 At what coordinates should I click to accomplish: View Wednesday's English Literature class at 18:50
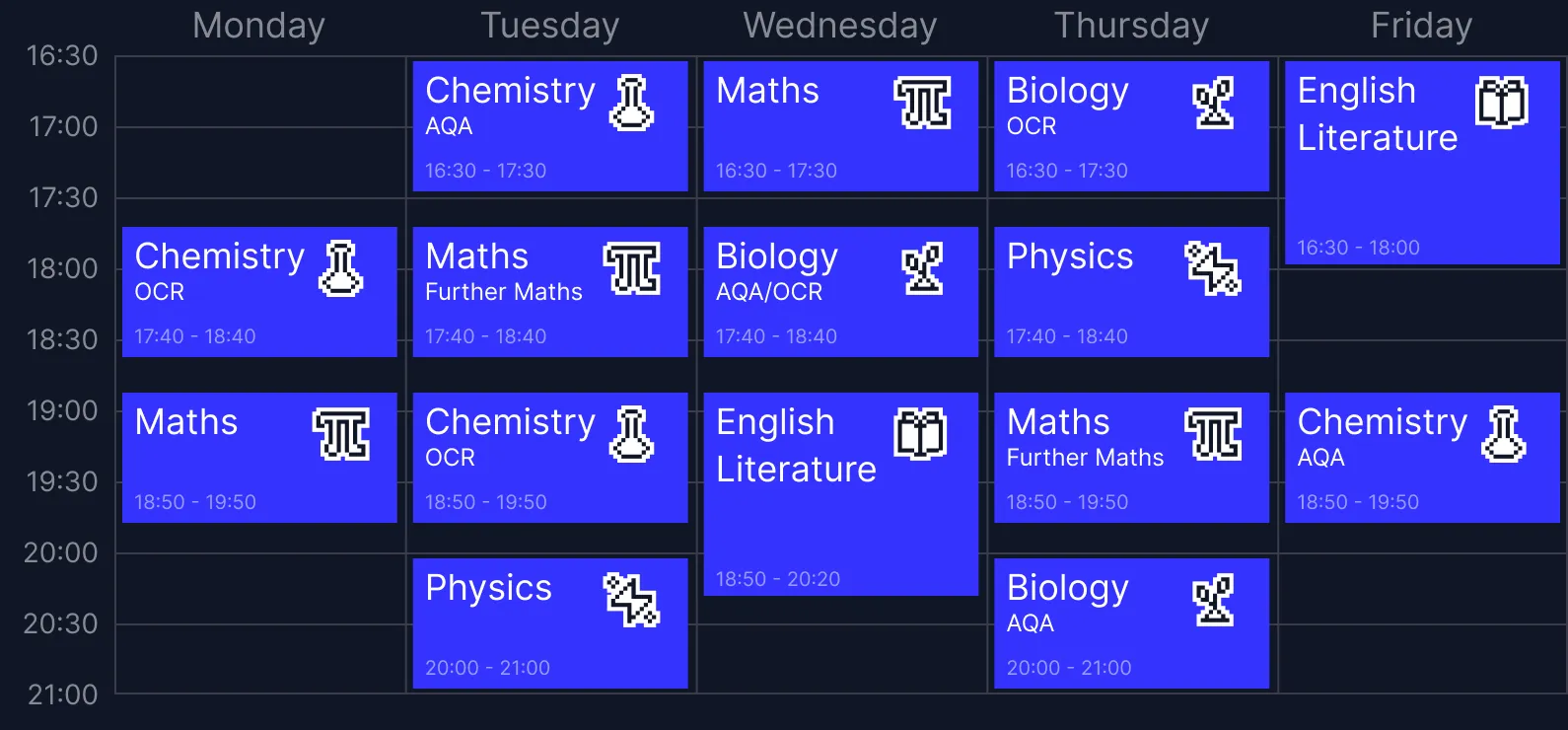click(840, 494)
